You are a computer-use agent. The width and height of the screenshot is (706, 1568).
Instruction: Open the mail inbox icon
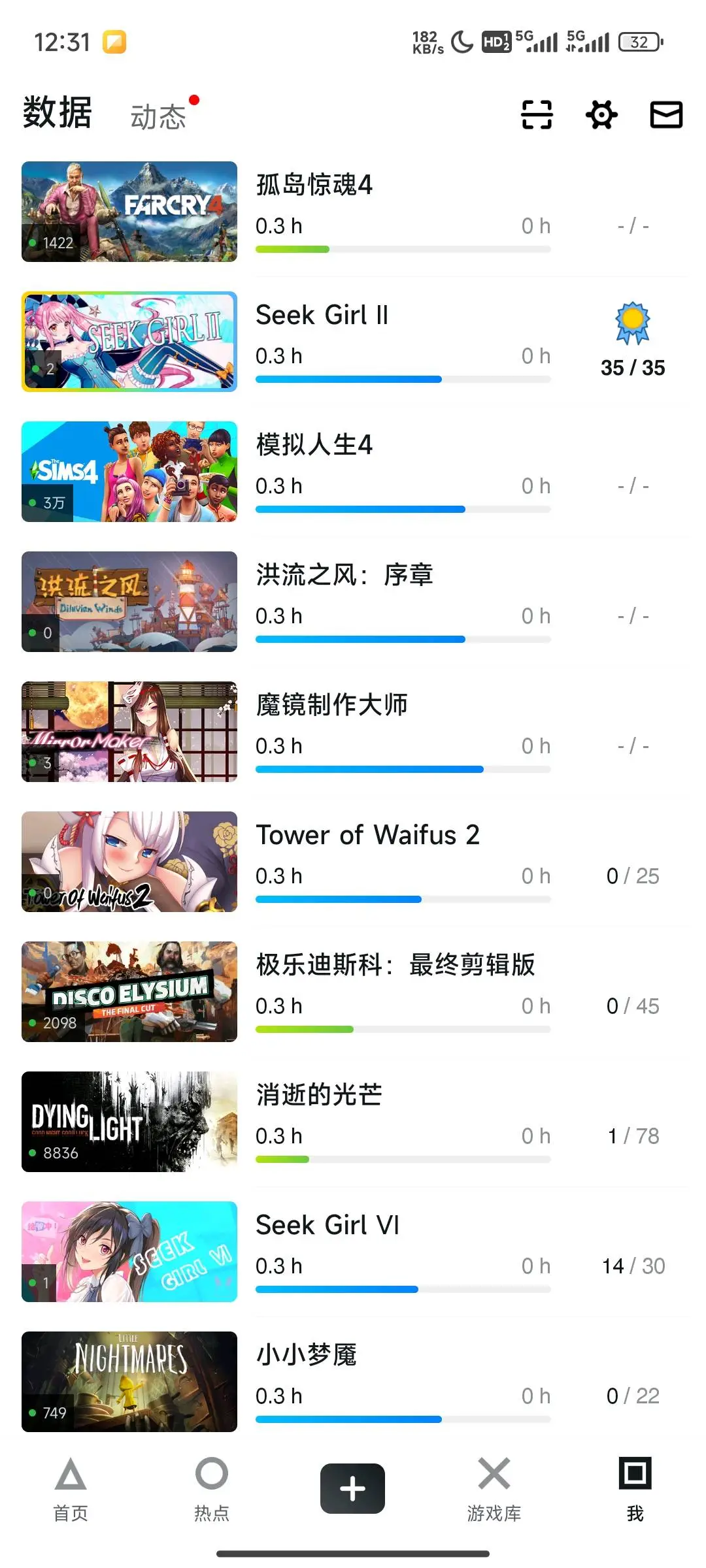point(666,115)
